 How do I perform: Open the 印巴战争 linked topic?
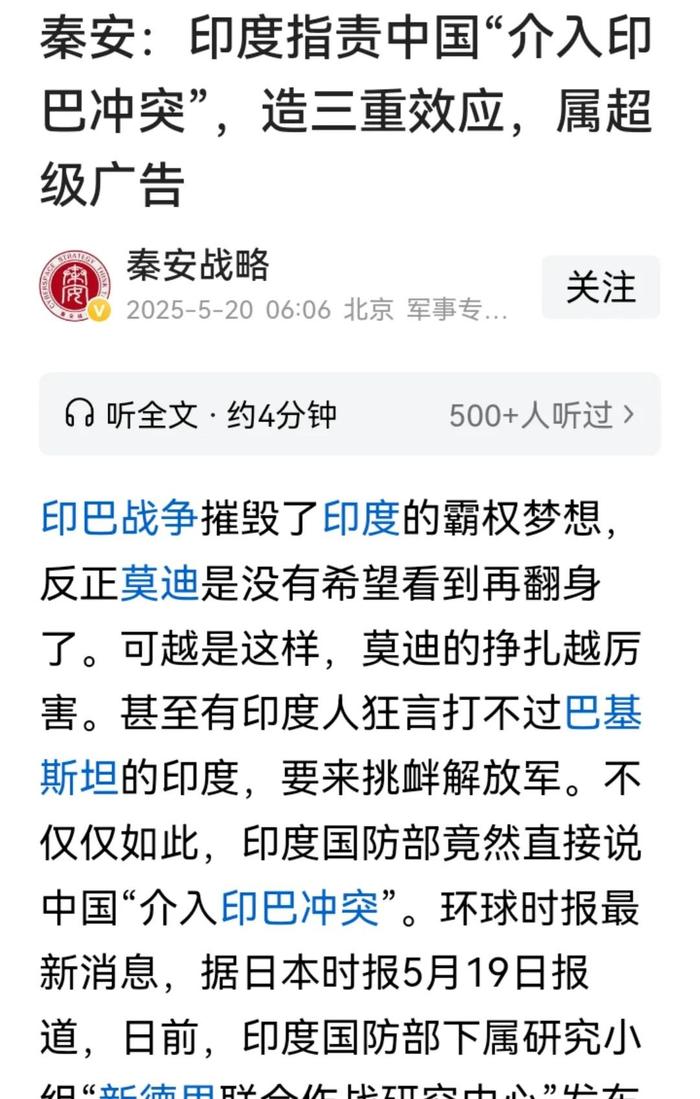click(119, 519)
